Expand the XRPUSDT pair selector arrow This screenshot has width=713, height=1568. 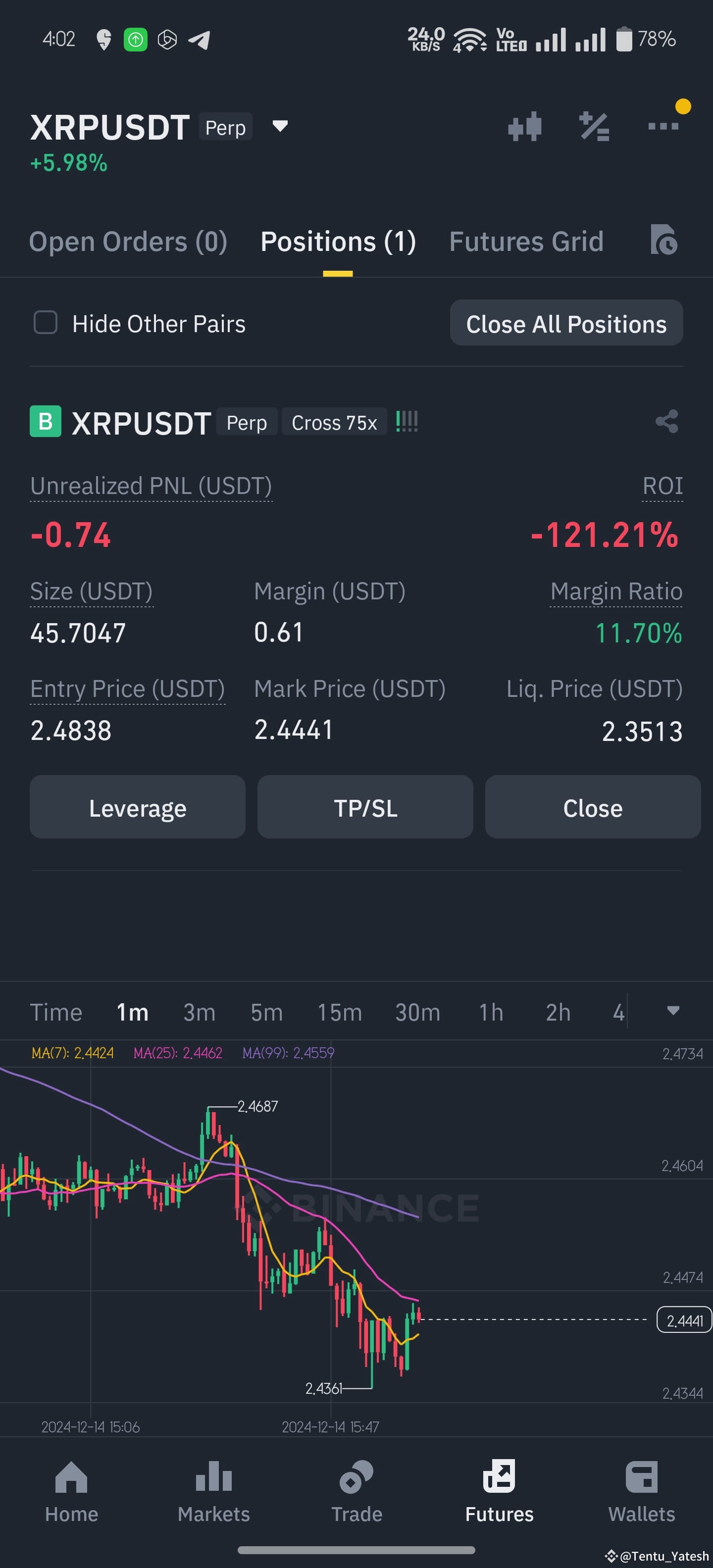coord(279,126)
